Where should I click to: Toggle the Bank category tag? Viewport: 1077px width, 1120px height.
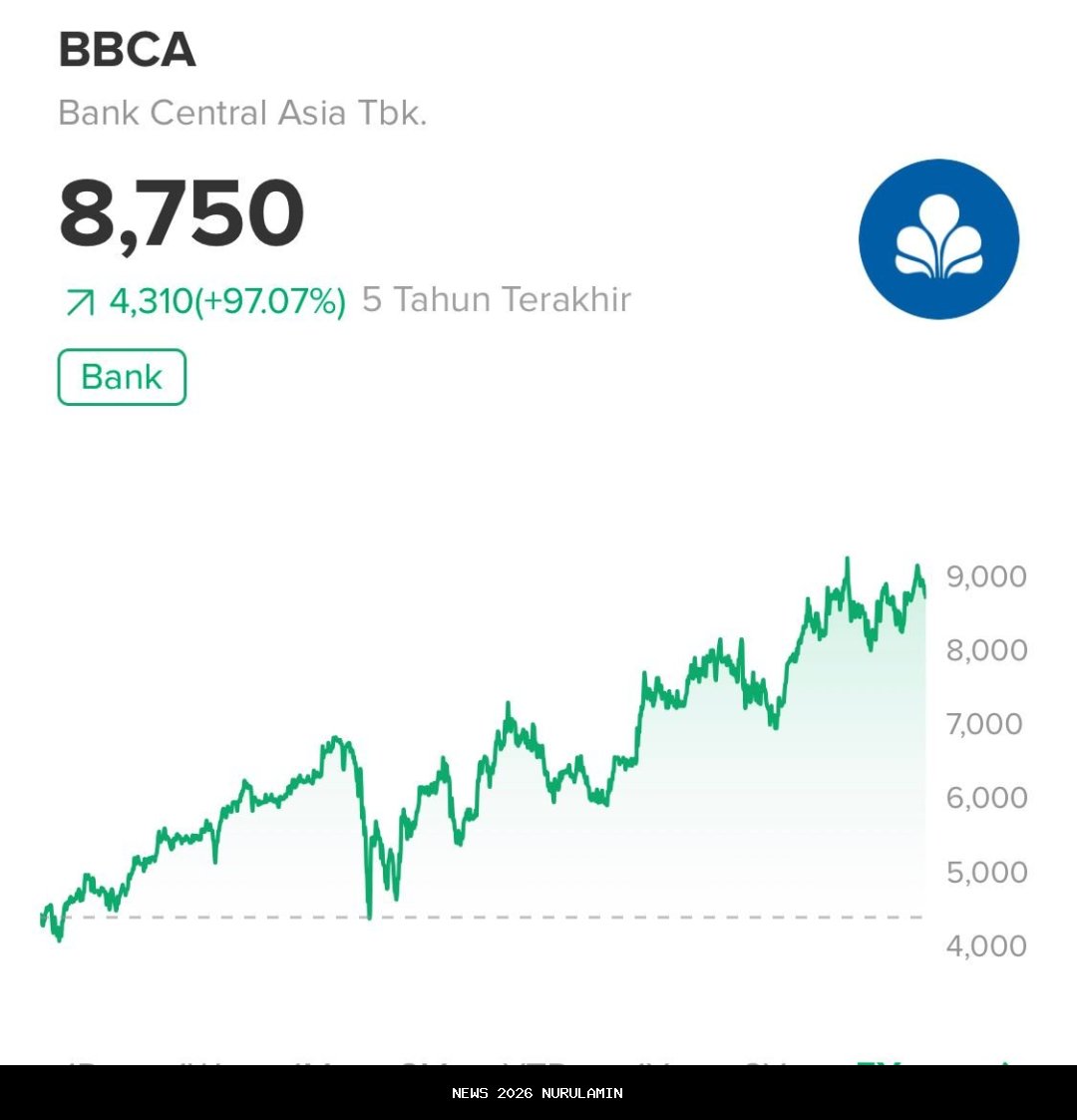pos(121,377)
